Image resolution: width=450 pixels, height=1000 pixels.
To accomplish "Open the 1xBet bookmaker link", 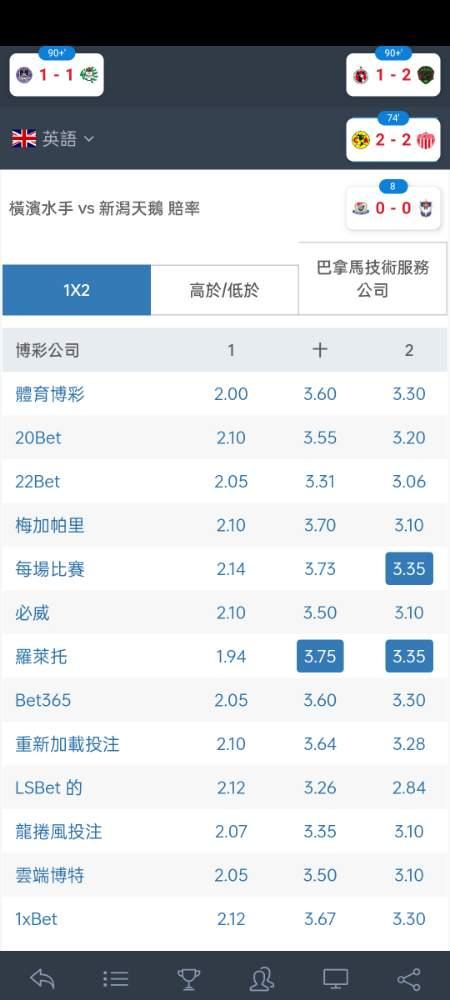I will click(x=36, y=919).
